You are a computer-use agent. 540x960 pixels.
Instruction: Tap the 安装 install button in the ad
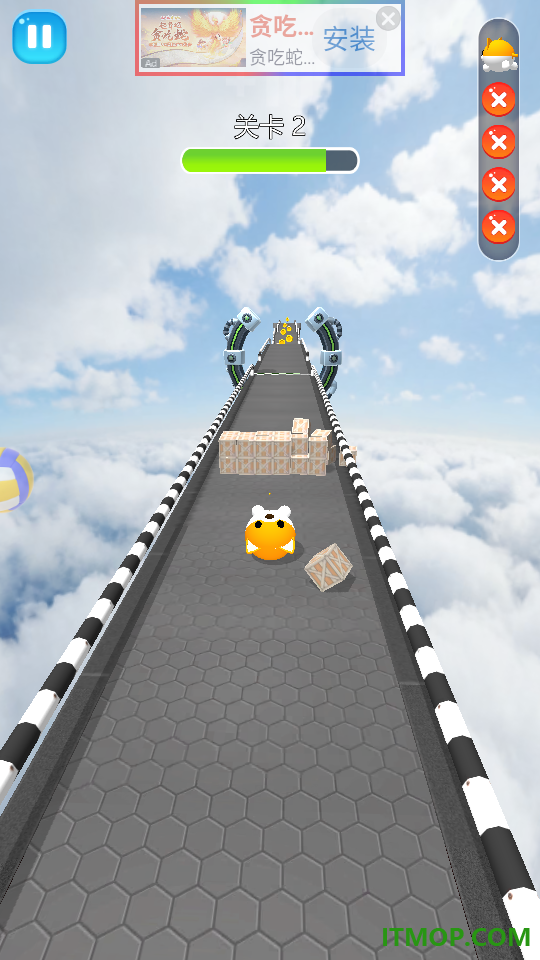click(x=349, y=40)
